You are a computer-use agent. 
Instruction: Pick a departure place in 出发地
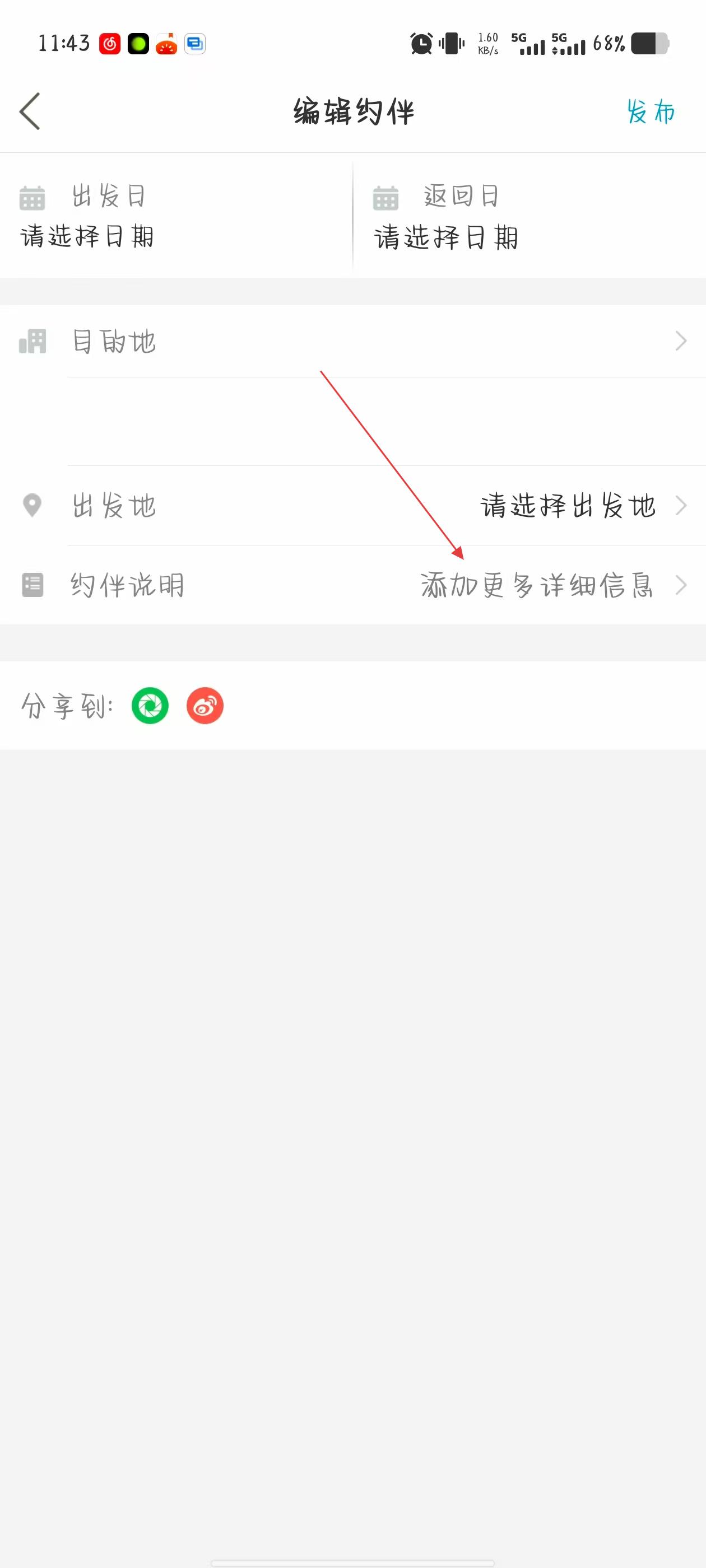click(568, 506)
